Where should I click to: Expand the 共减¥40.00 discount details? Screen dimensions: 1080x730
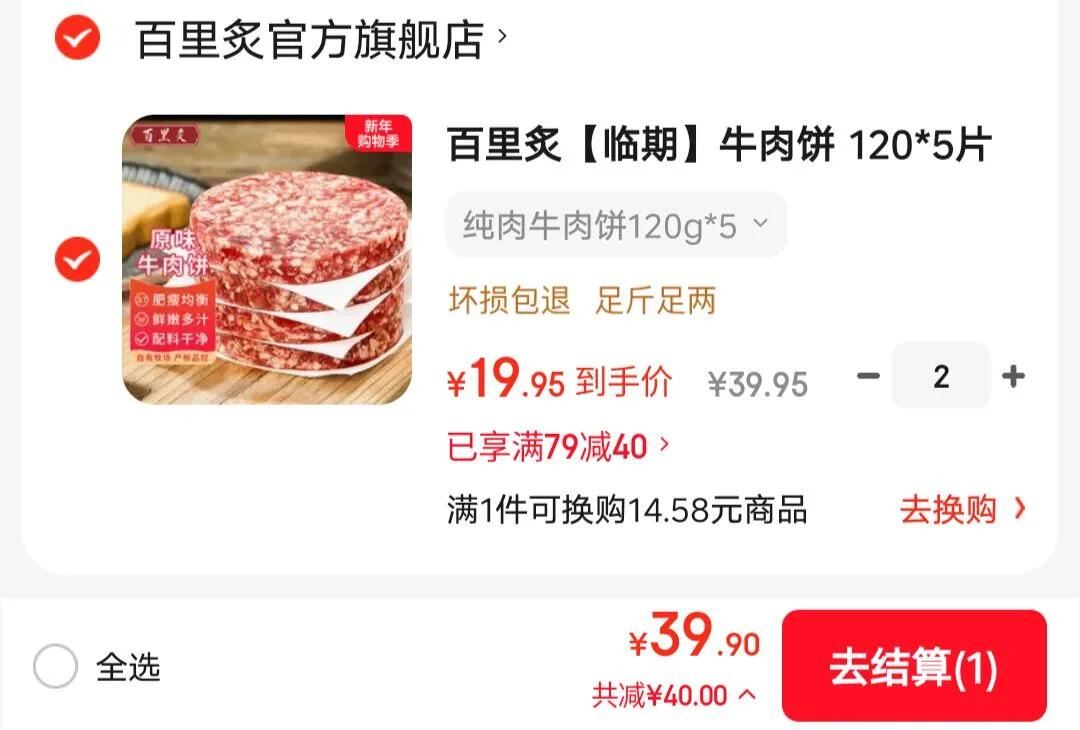pos(673,696)
